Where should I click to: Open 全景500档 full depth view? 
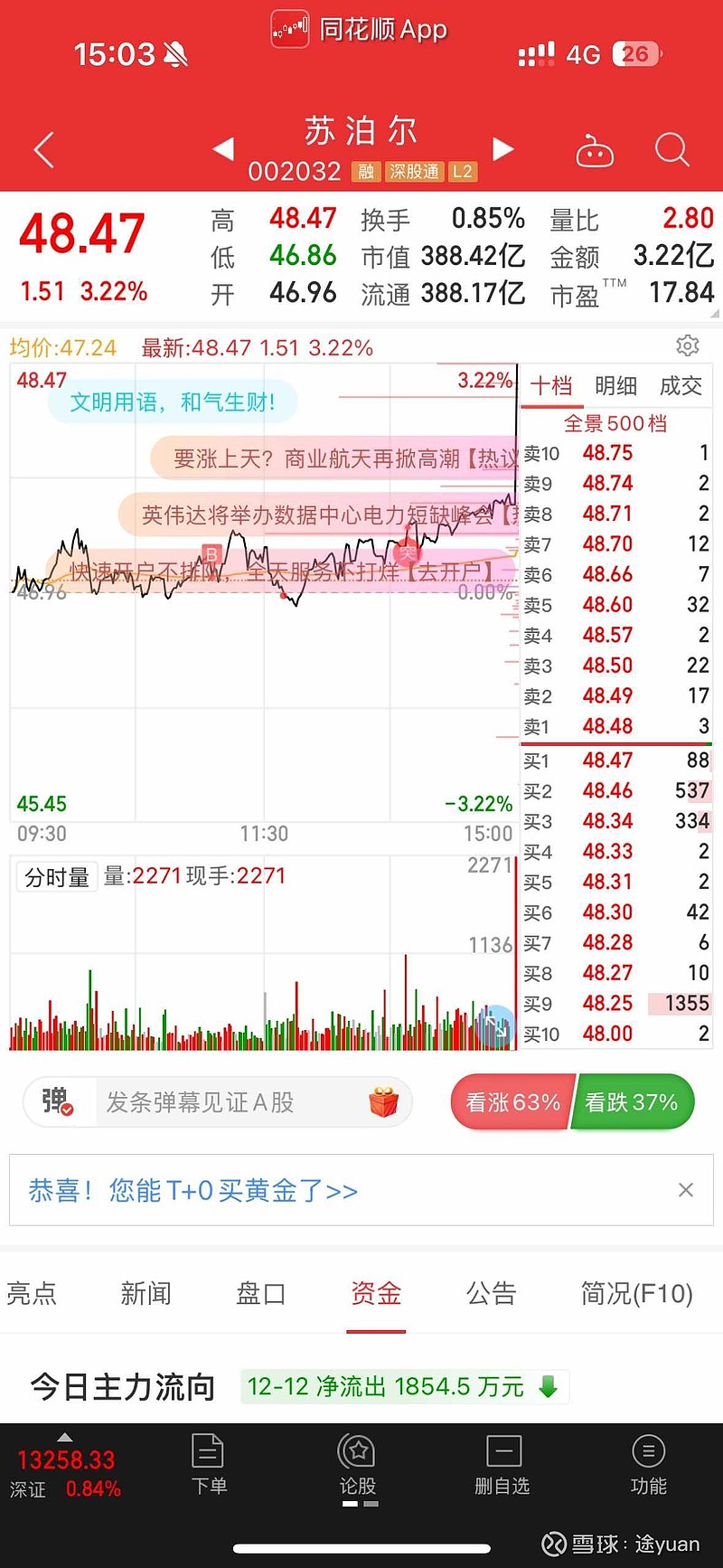[x=615, y=423]
